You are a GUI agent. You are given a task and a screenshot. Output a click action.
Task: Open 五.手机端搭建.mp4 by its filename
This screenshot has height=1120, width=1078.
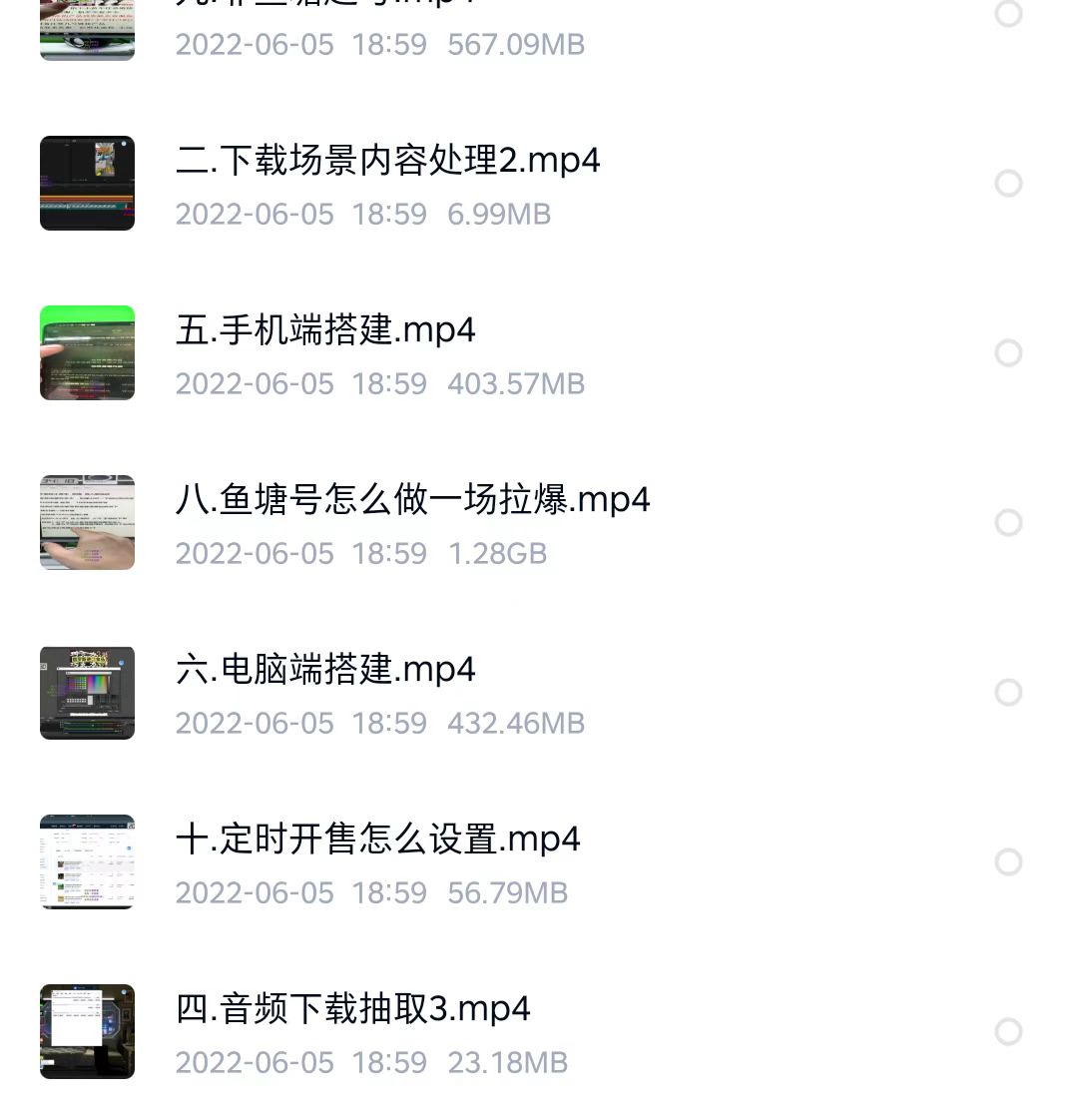coord(325,330)
